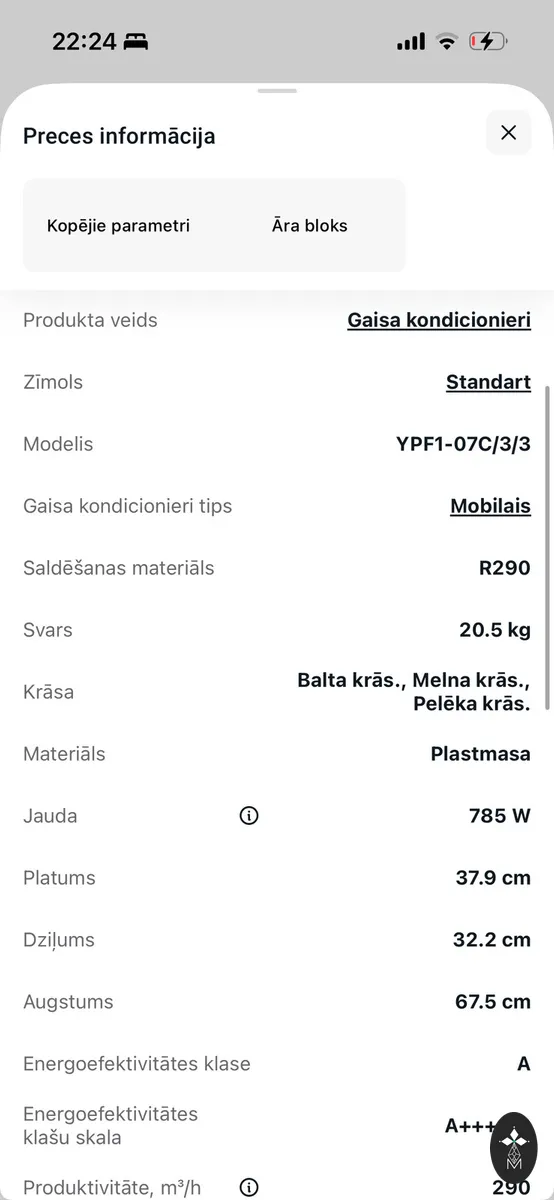
Task: Close the Preces informācija sheet
Action: 508,133
